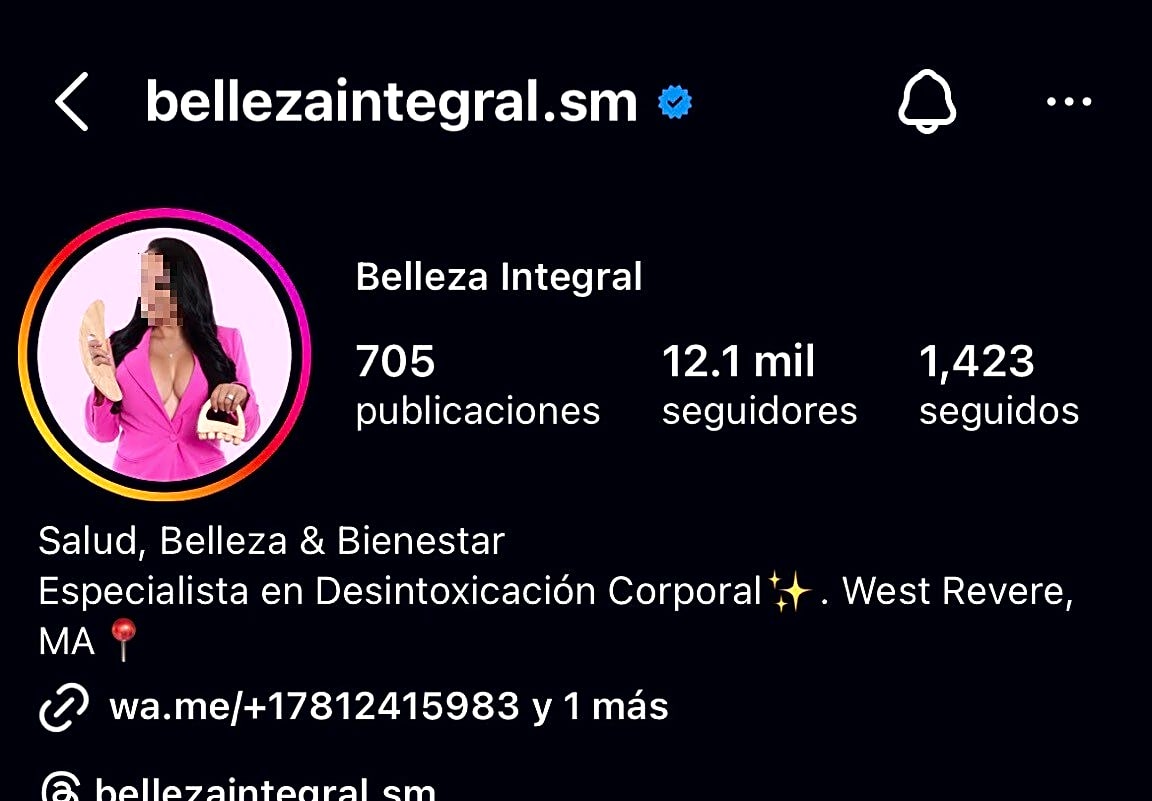
Task: View the 12.1 mil seguidores list
Action: 759,385
